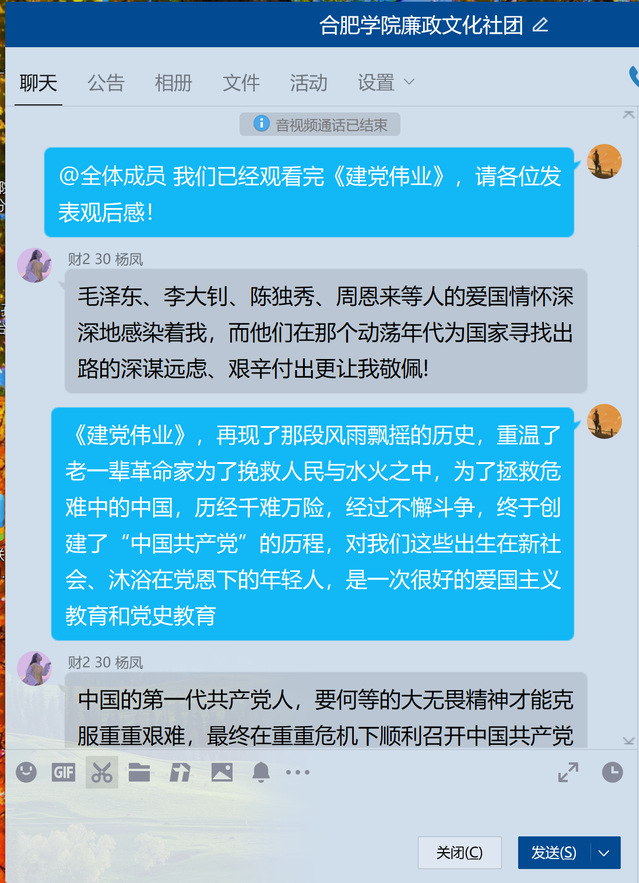
Task: Tap the bell icon in toolbar
Action: (x=261, y=772)
